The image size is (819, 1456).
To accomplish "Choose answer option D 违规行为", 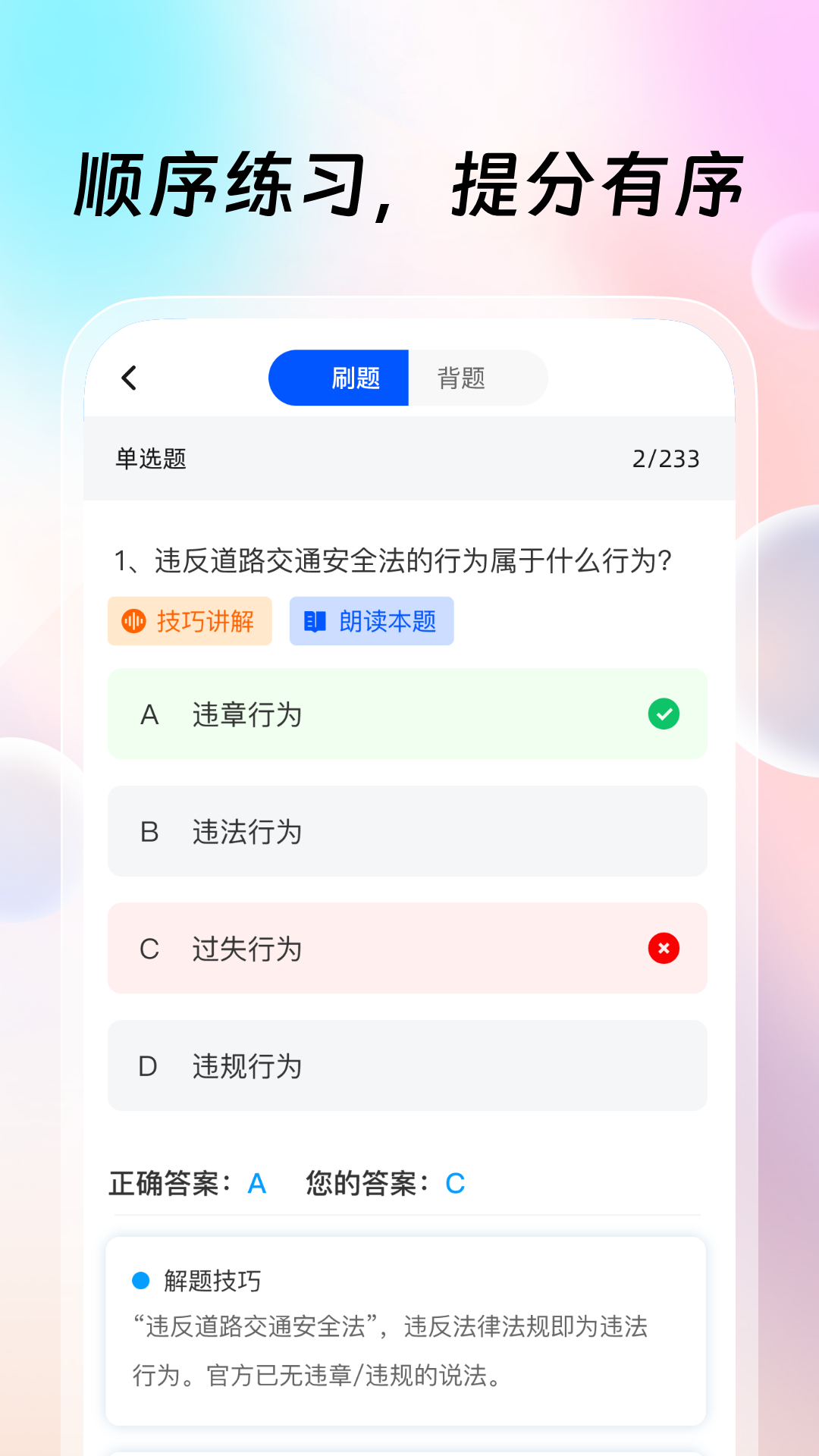I will [x=407, y=1065].
